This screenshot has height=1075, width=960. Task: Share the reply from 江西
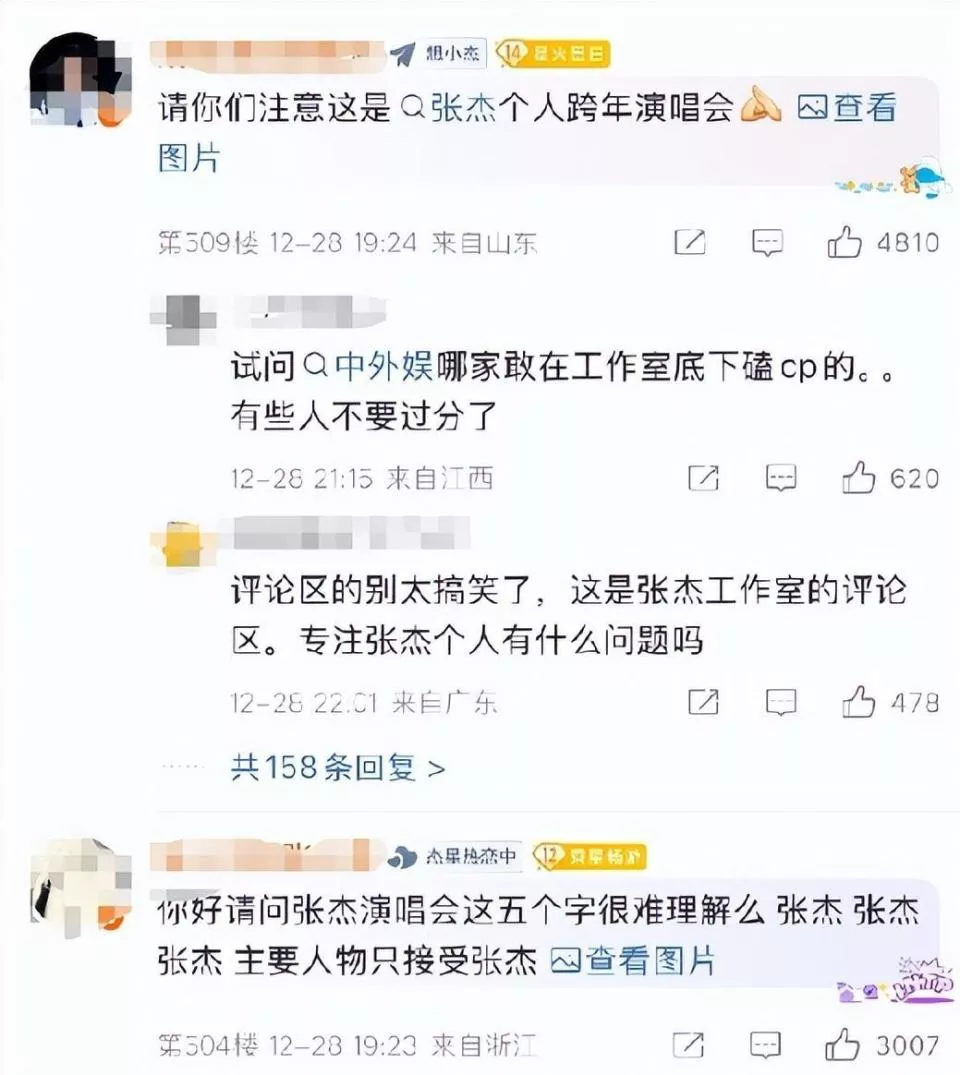(x=704, y=478)
